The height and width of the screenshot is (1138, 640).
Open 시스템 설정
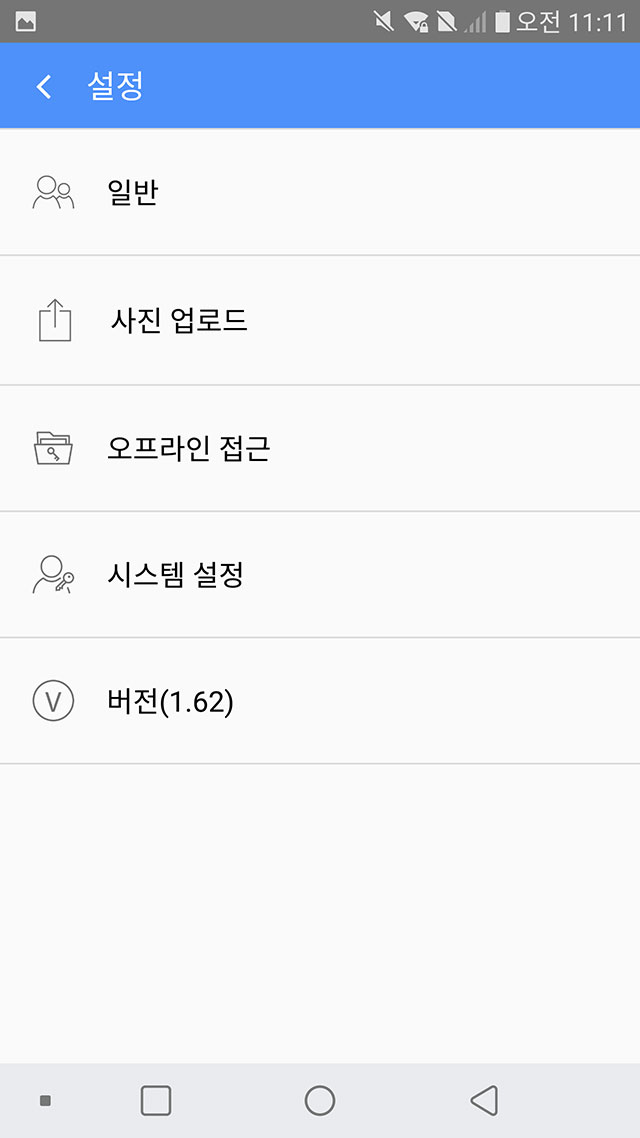click(x=320, y=574)
